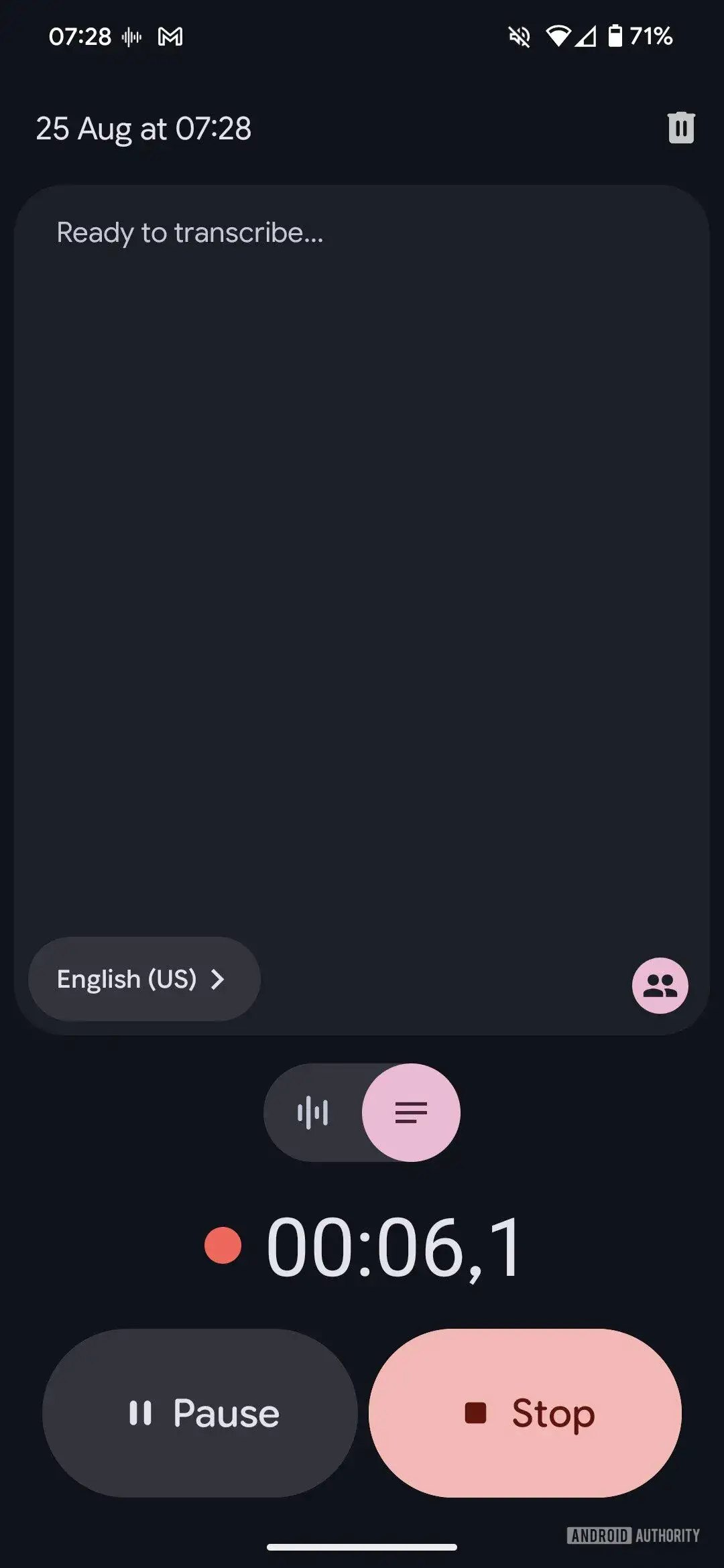724x1568 pixels.
Task: Switch to the audio waveform view
Action: 313,1112
